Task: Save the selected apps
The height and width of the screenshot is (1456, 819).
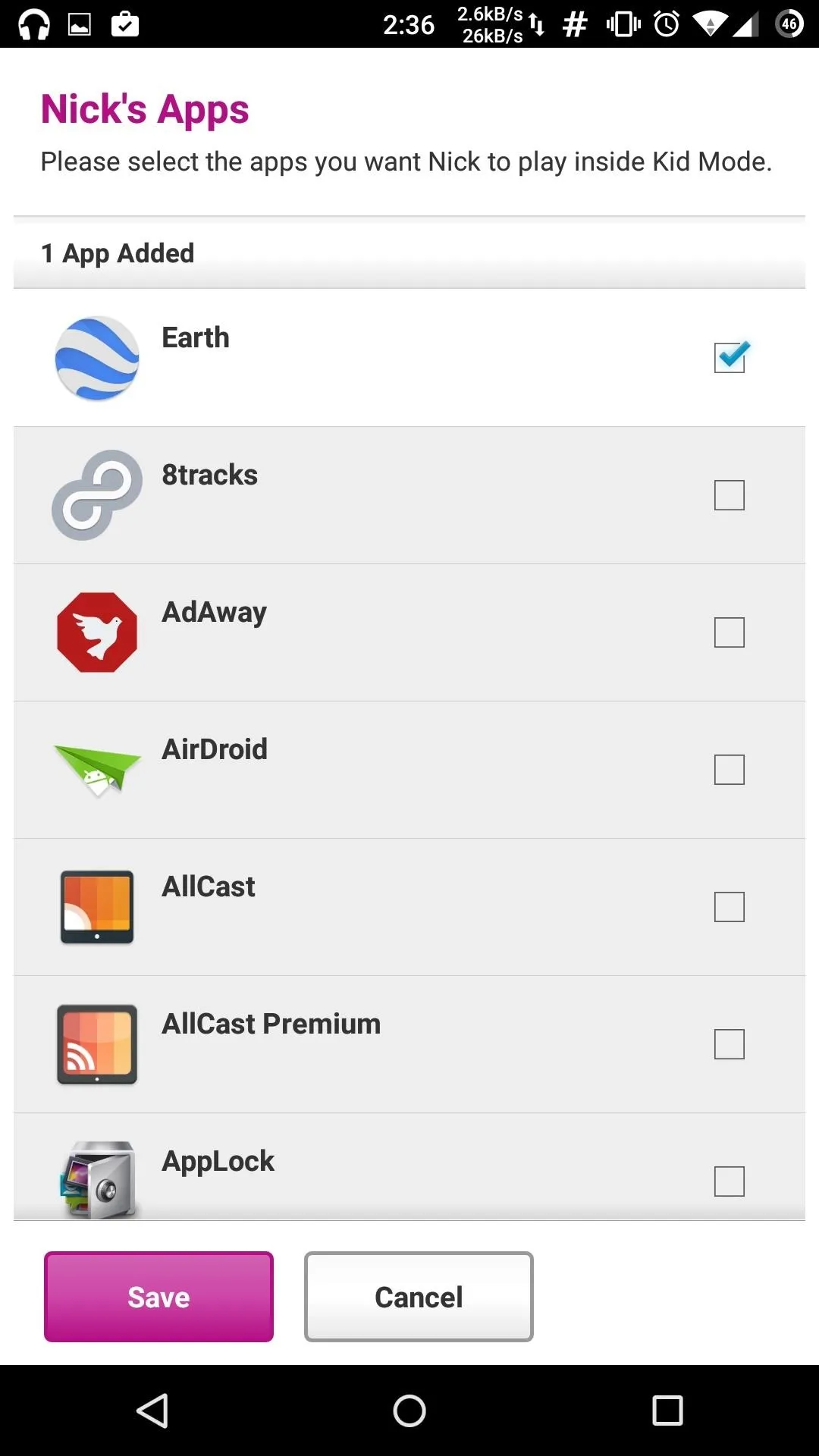Action: pos(158,1297)
